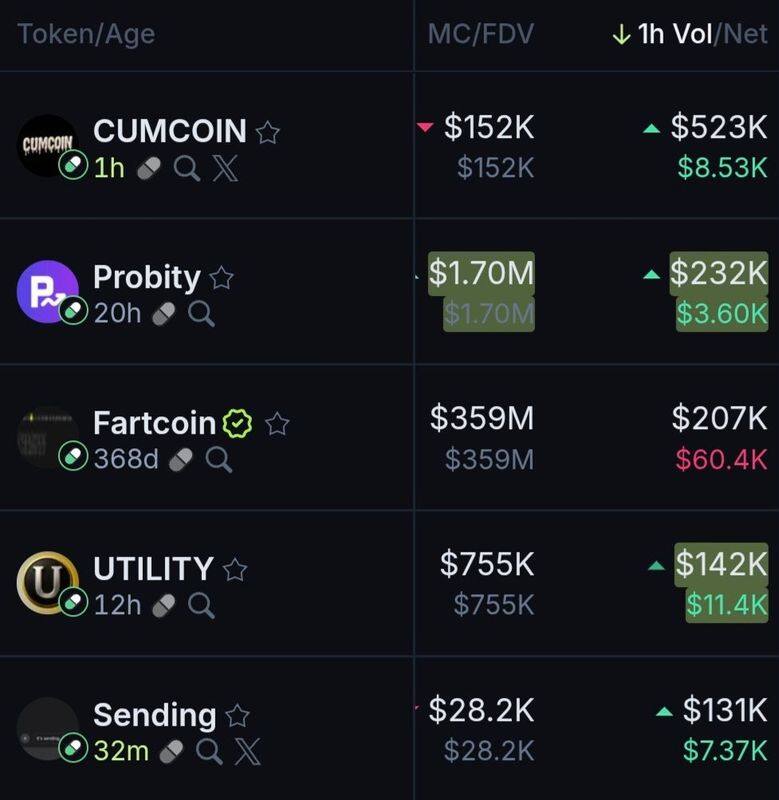Sort the list by MC/FDV column
Screen dimensions: 779x800
coord(480,34)
